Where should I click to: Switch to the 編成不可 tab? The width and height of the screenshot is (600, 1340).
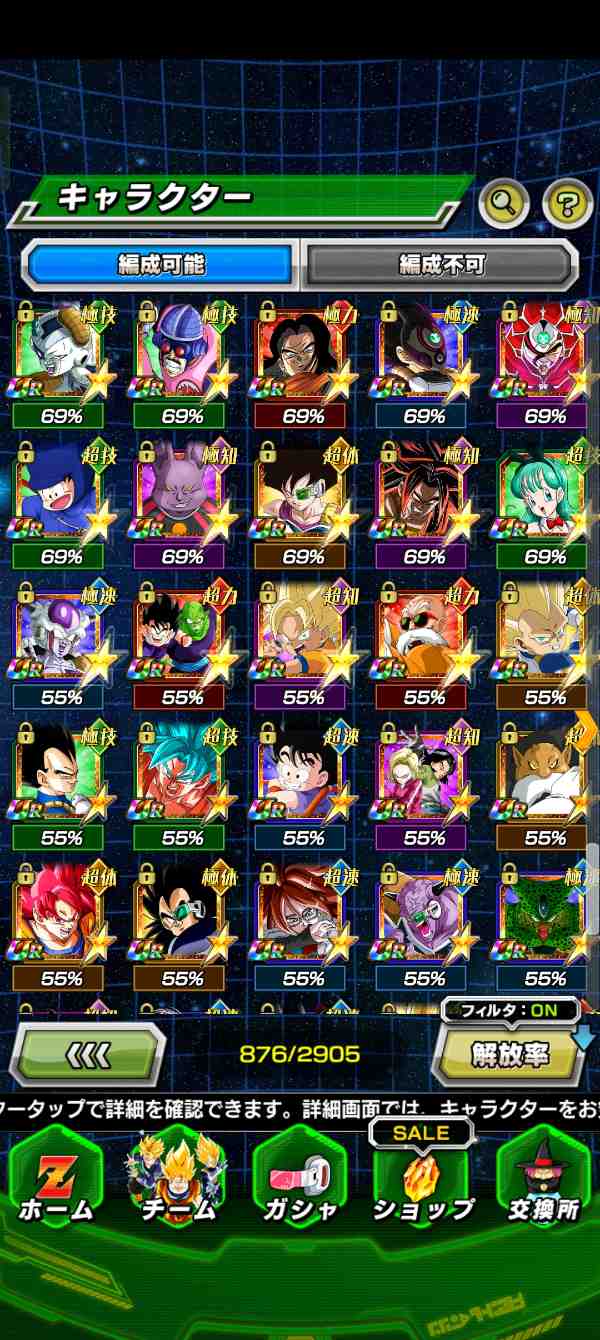(x=441, y=265)
